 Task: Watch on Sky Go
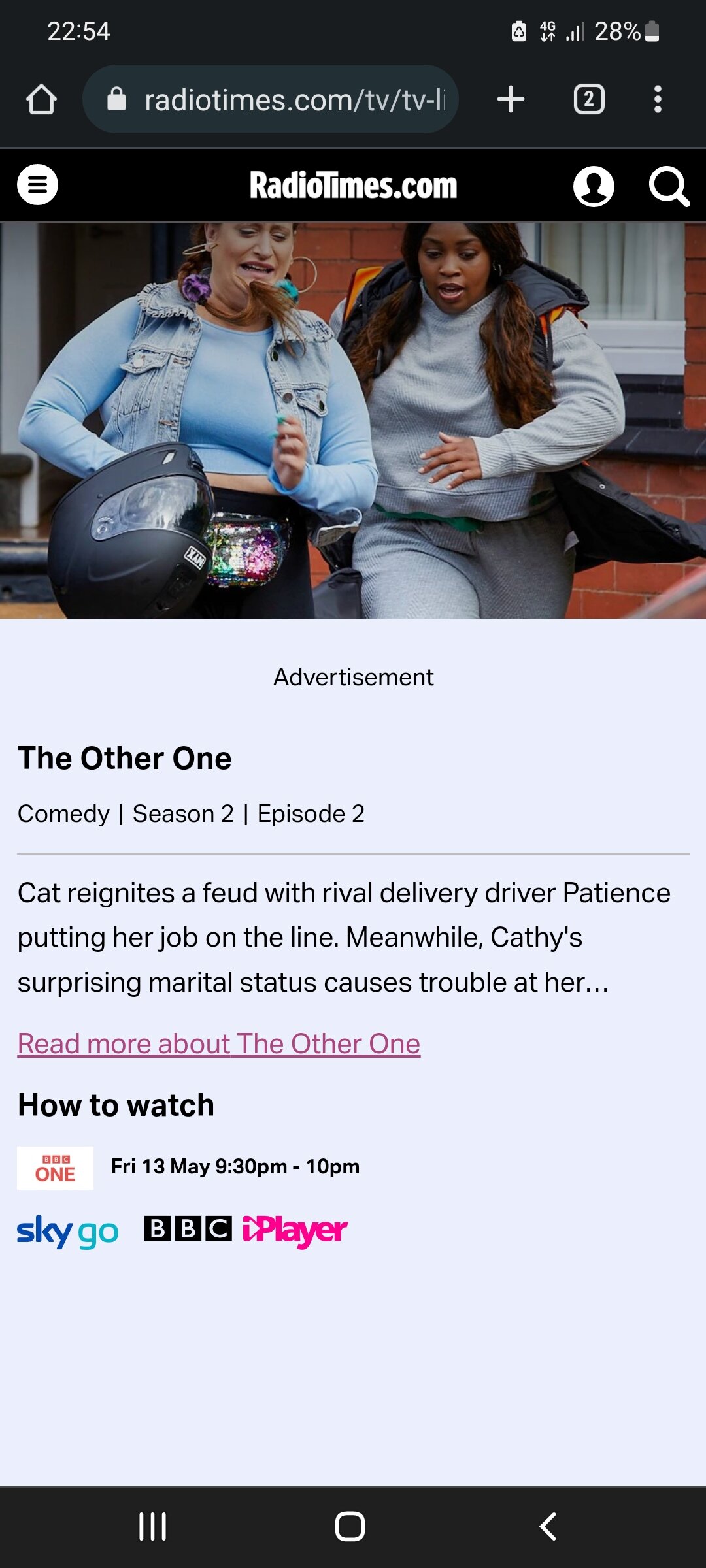coord(68,1232)
